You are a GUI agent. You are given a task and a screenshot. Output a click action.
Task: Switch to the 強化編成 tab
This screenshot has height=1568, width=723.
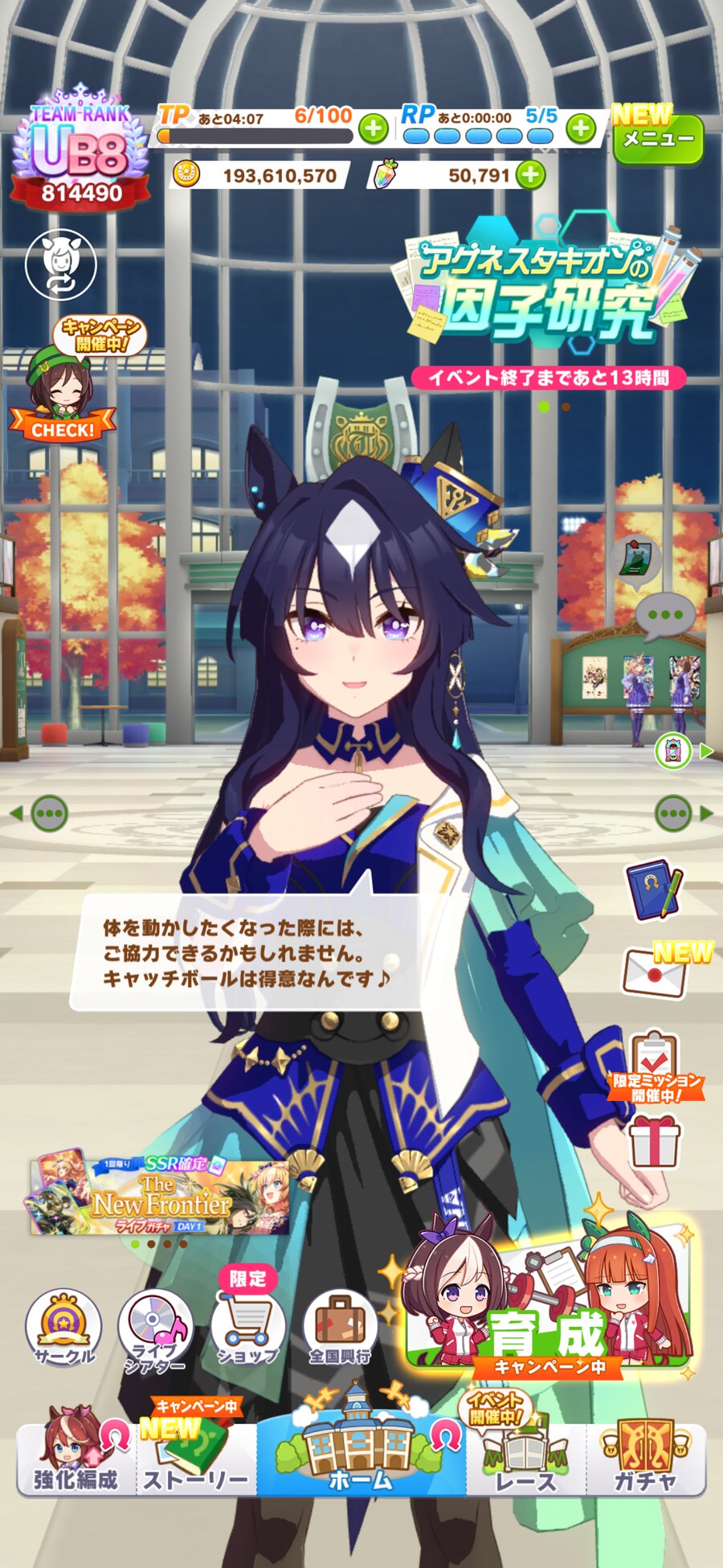pyautogui.click(x=76, y=1459)
